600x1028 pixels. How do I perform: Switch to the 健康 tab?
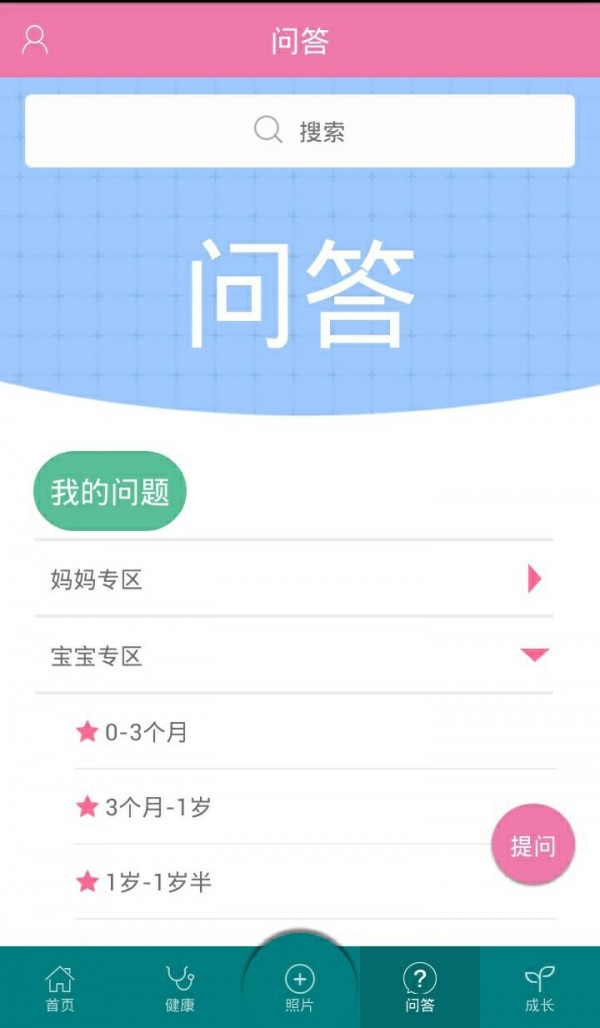coord(180,988)
